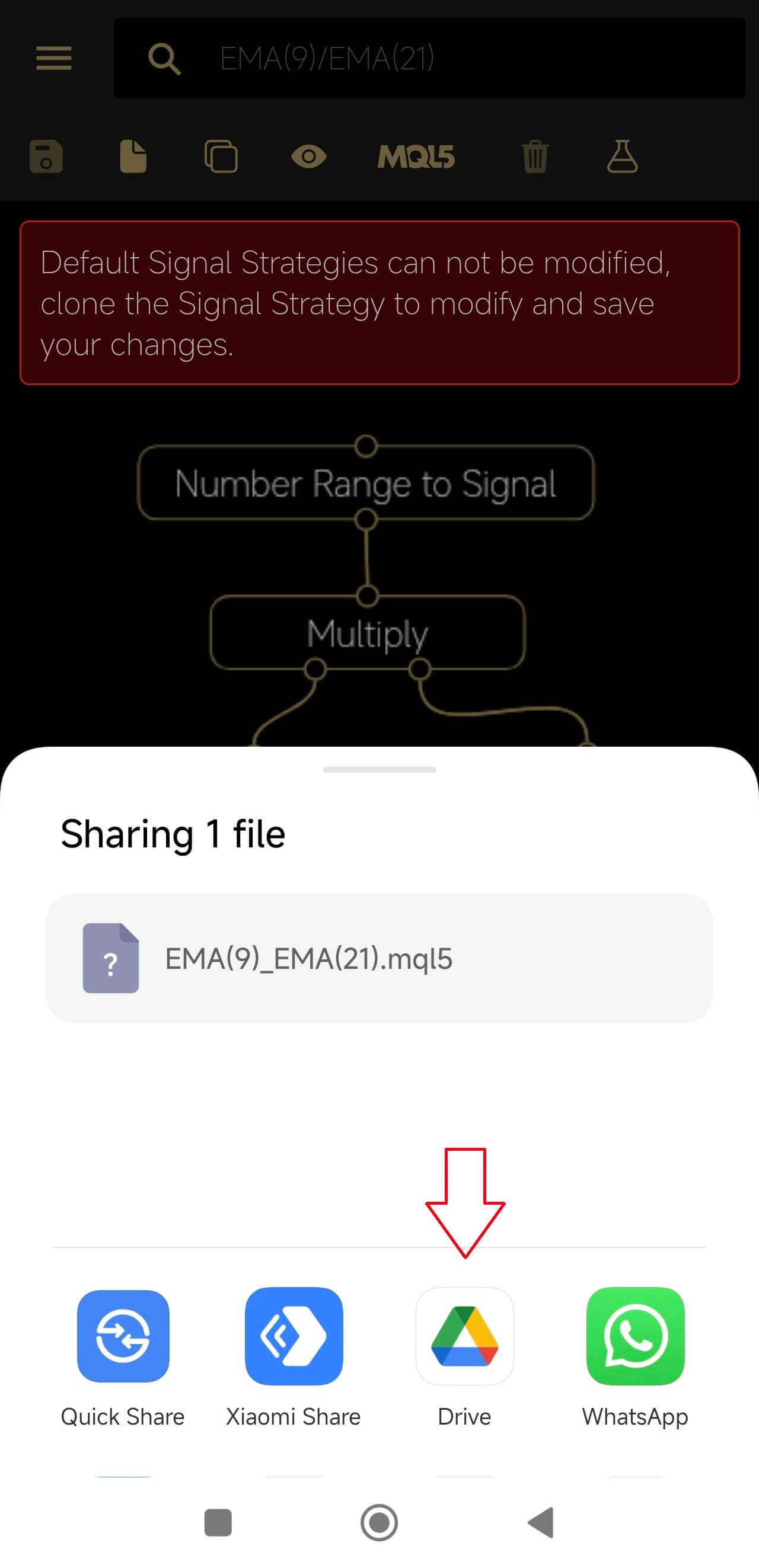Tap the share sheet drag handle
This screenshot has width=759, height=1568.
(x=379, y=770)
